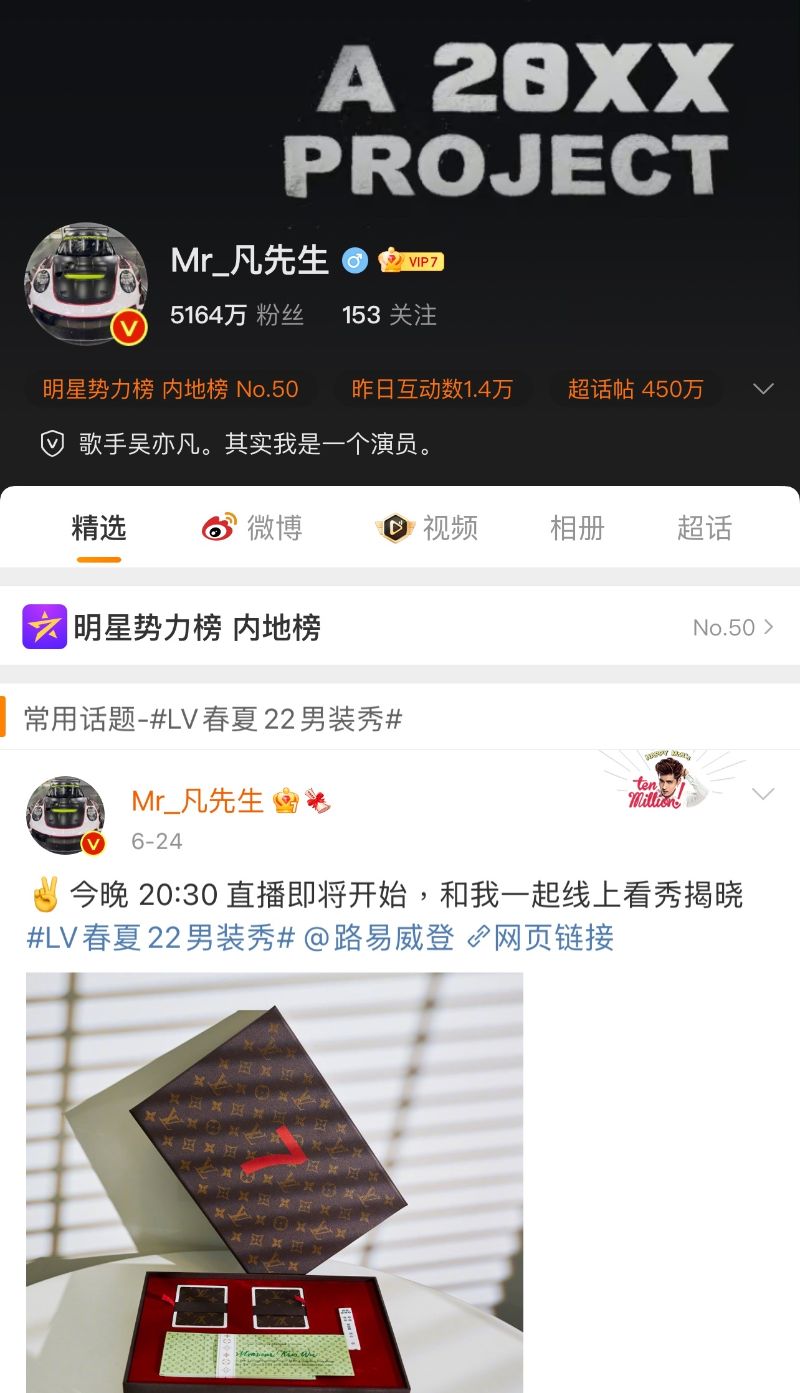Screen dimensions: 800x1393
Task: Switch to the 视频 tab
Action: pos(427,528)
